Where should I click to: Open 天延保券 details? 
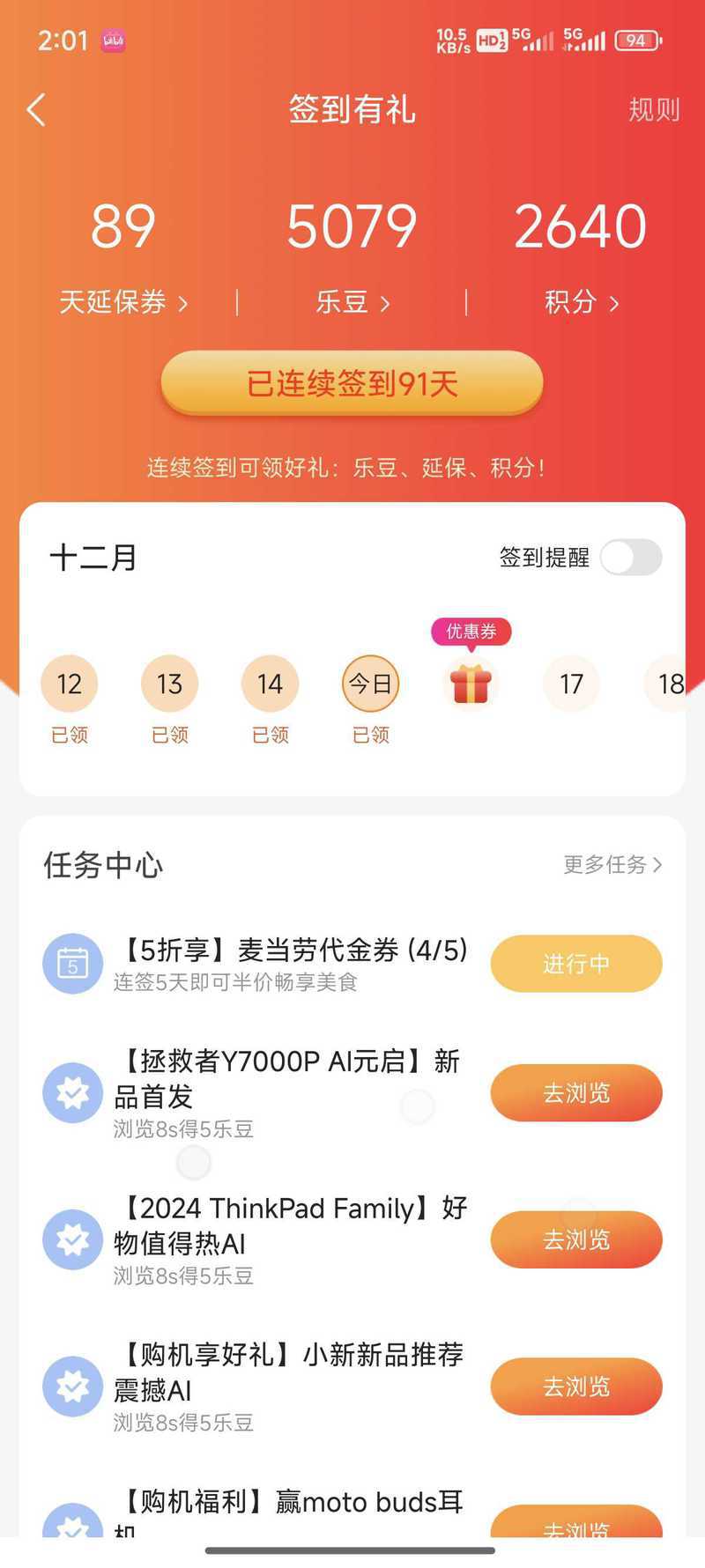[x=122, y=302]
